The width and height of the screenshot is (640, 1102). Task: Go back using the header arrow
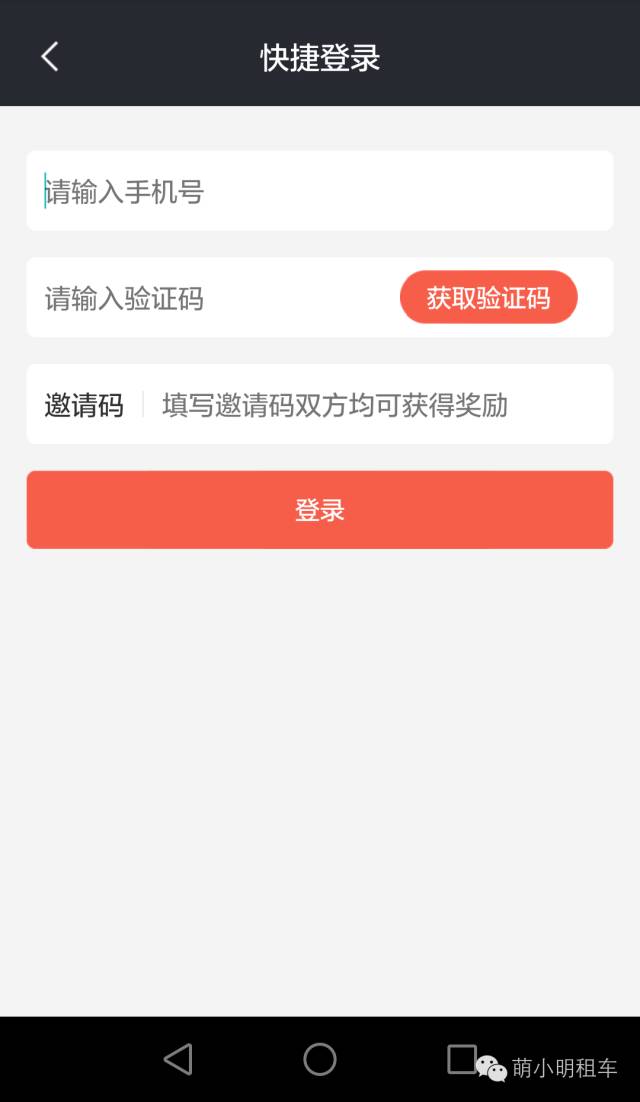pos(50,57)
